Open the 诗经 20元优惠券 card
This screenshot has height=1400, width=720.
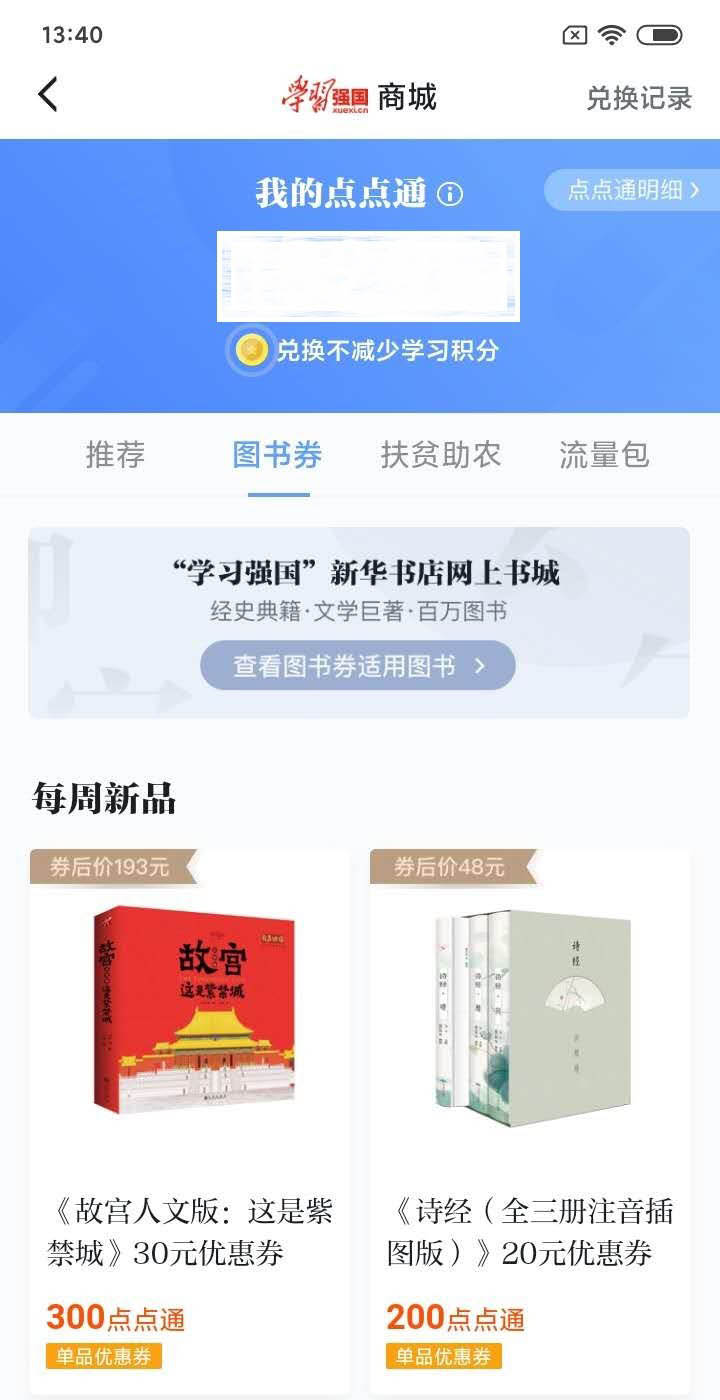pyautogui.click(x=530, y=1120)
